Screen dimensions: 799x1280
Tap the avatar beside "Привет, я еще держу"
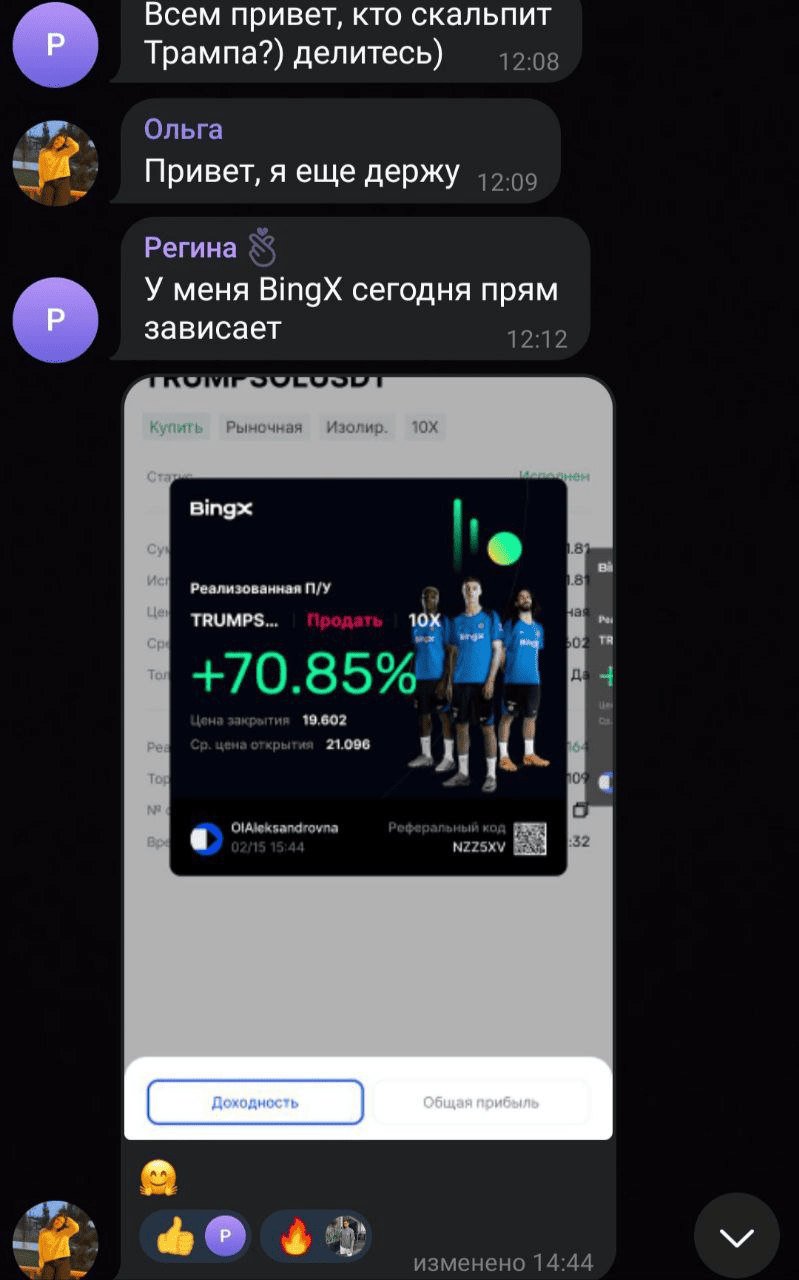[55, 163]
